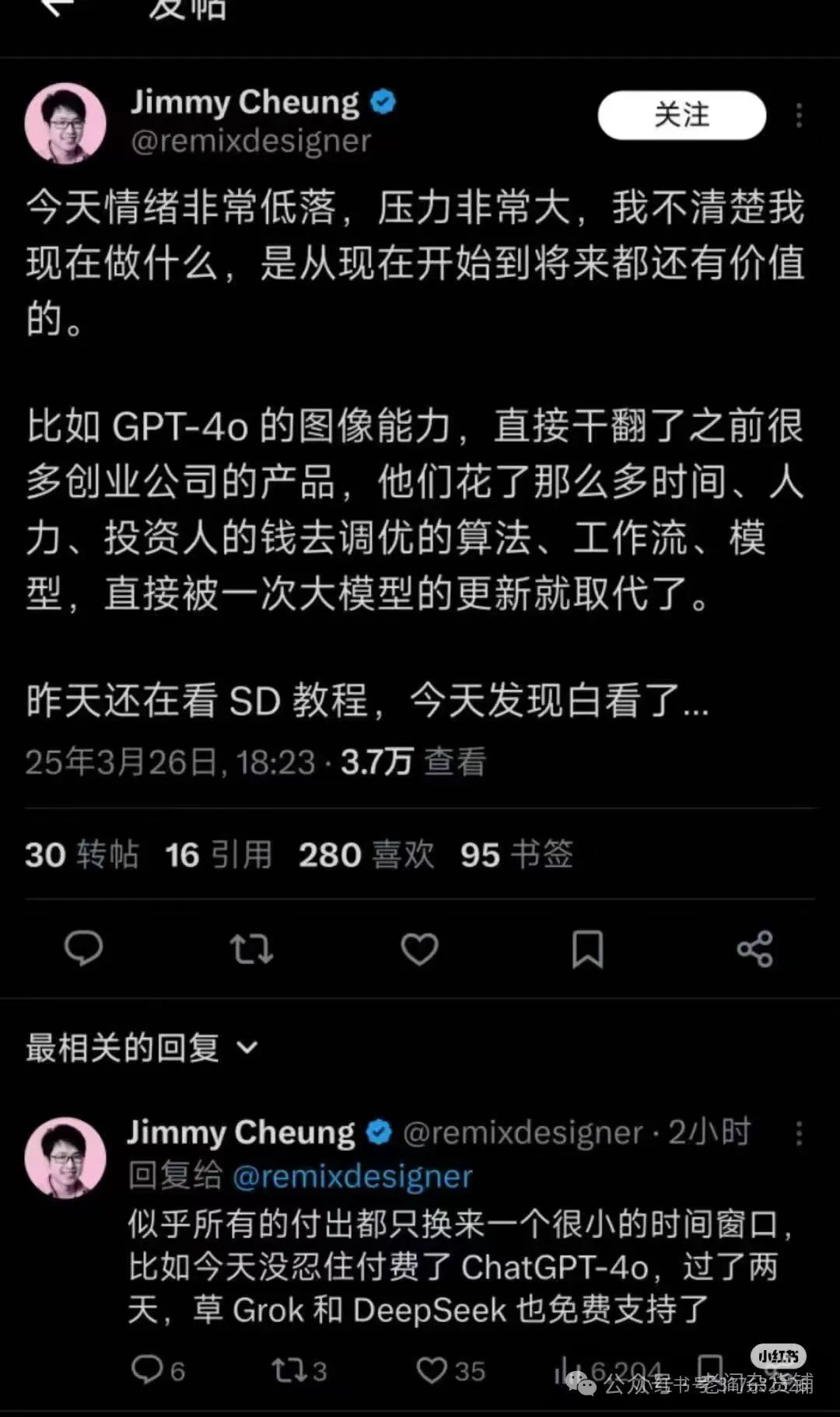840x1417 pixels.
Task: Share the main post
Action: [x=755, y=949]
